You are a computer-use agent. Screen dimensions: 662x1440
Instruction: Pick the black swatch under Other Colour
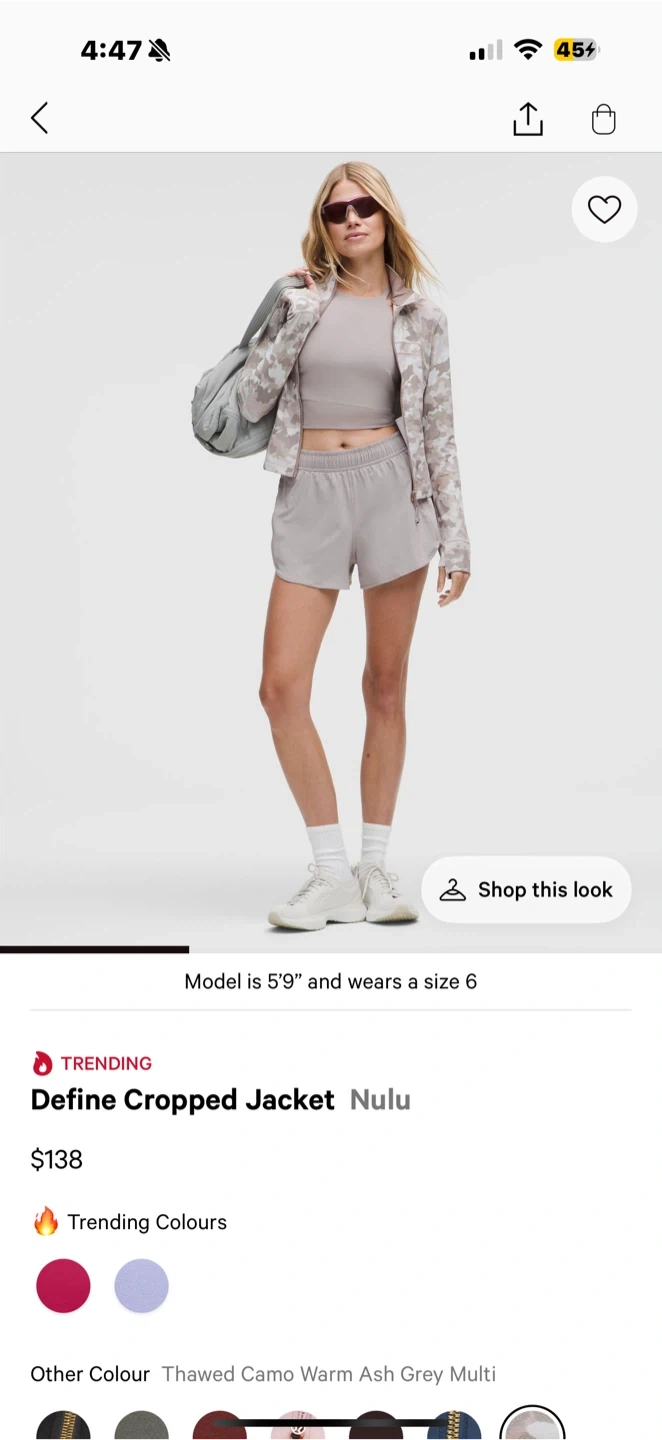pyautogui.click(x=63, y=1426)
